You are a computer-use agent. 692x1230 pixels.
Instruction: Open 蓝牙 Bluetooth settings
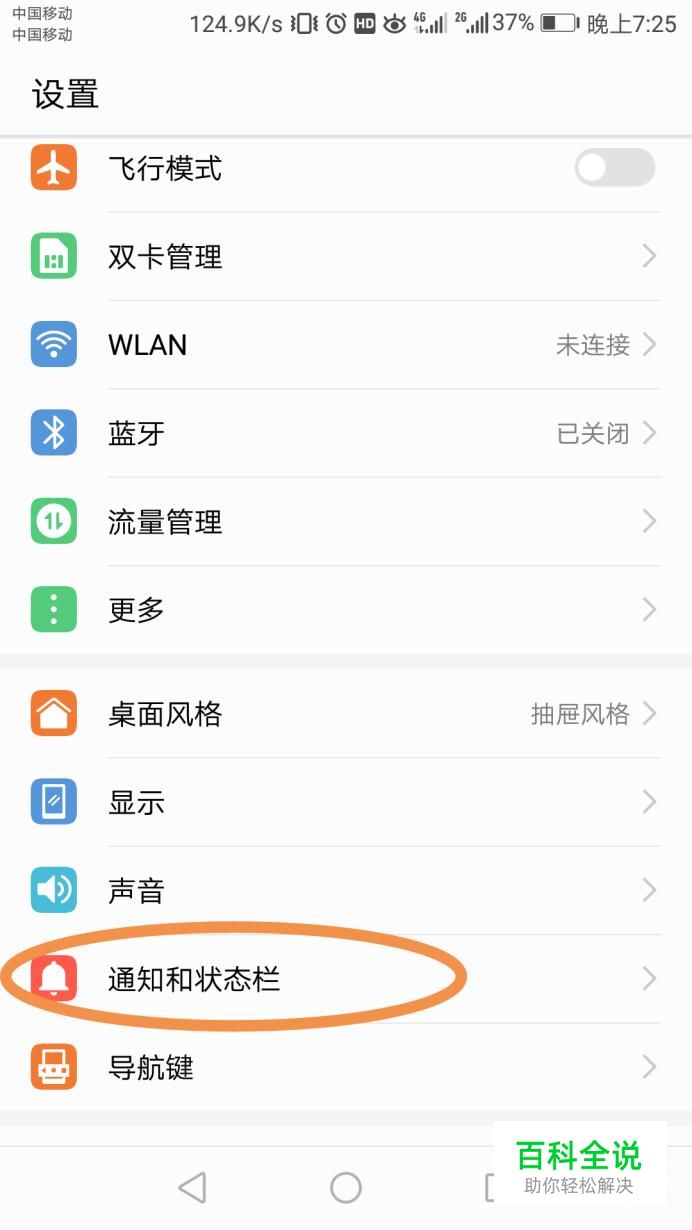tap(345, 433)
